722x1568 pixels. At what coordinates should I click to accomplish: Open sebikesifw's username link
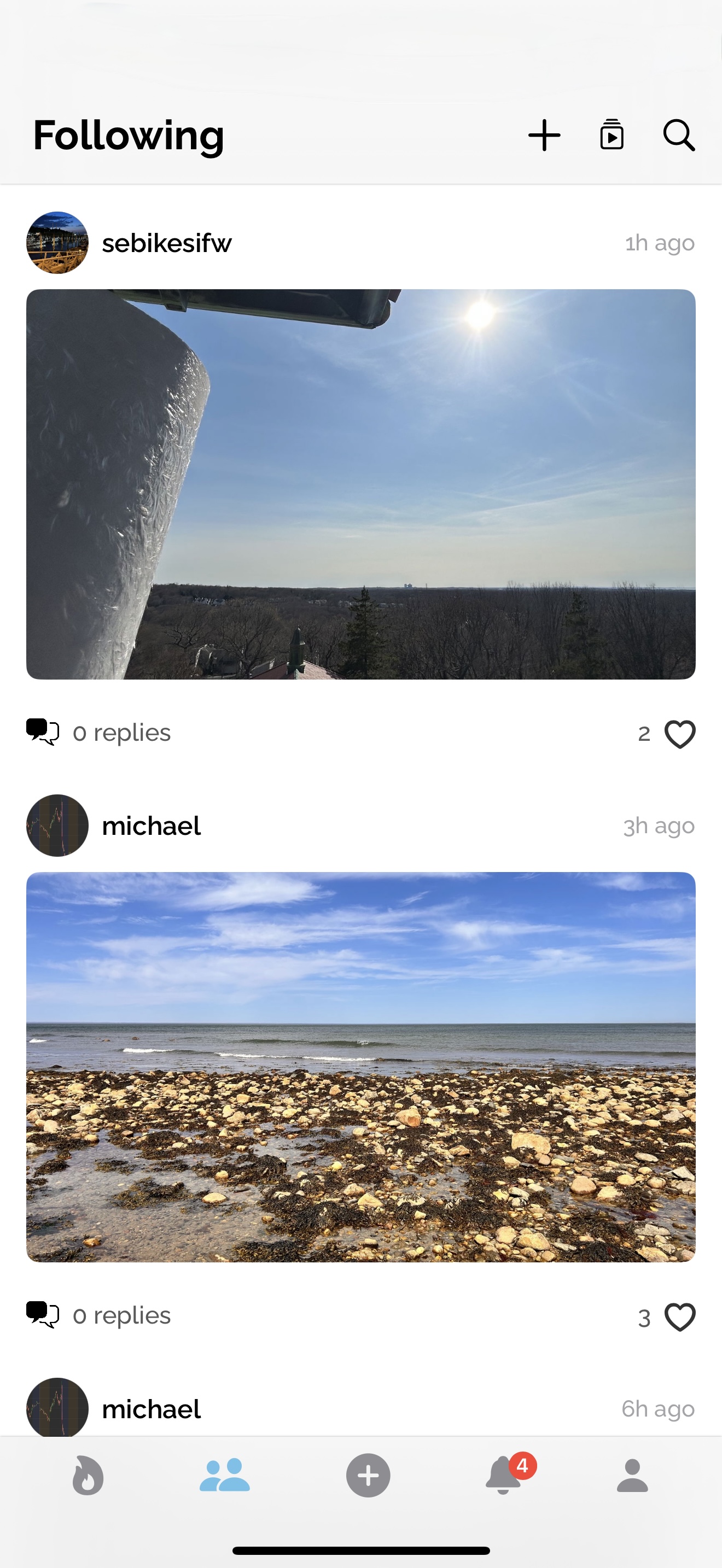pos(166,242)
